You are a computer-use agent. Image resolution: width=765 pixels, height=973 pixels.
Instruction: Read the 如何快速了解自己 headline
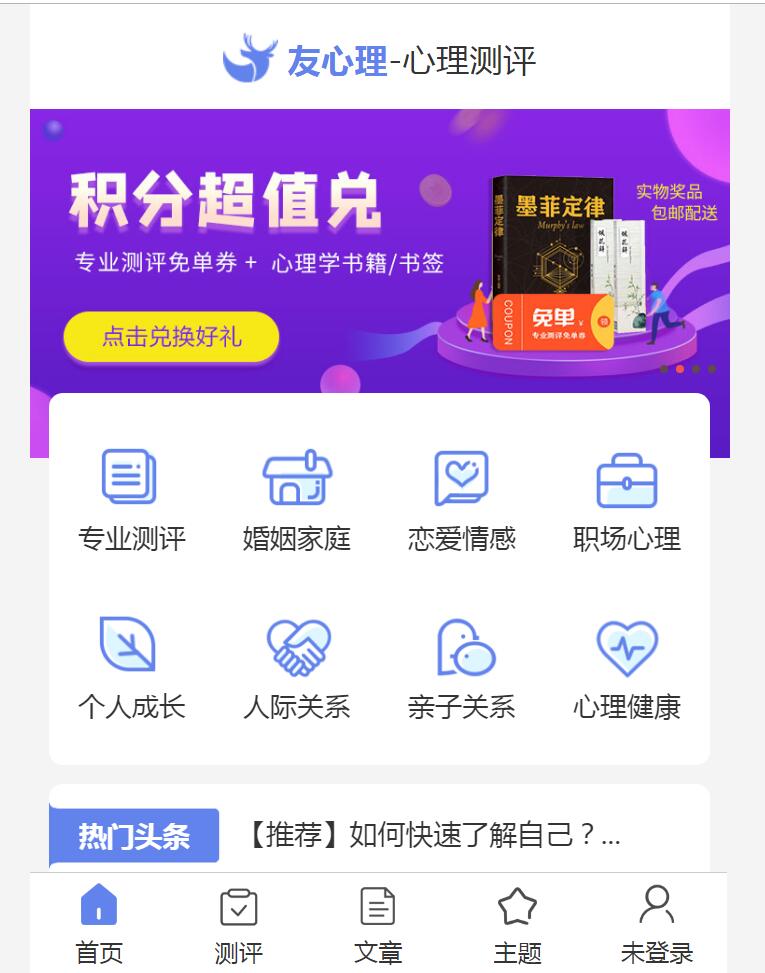click(x=434, y=835)
